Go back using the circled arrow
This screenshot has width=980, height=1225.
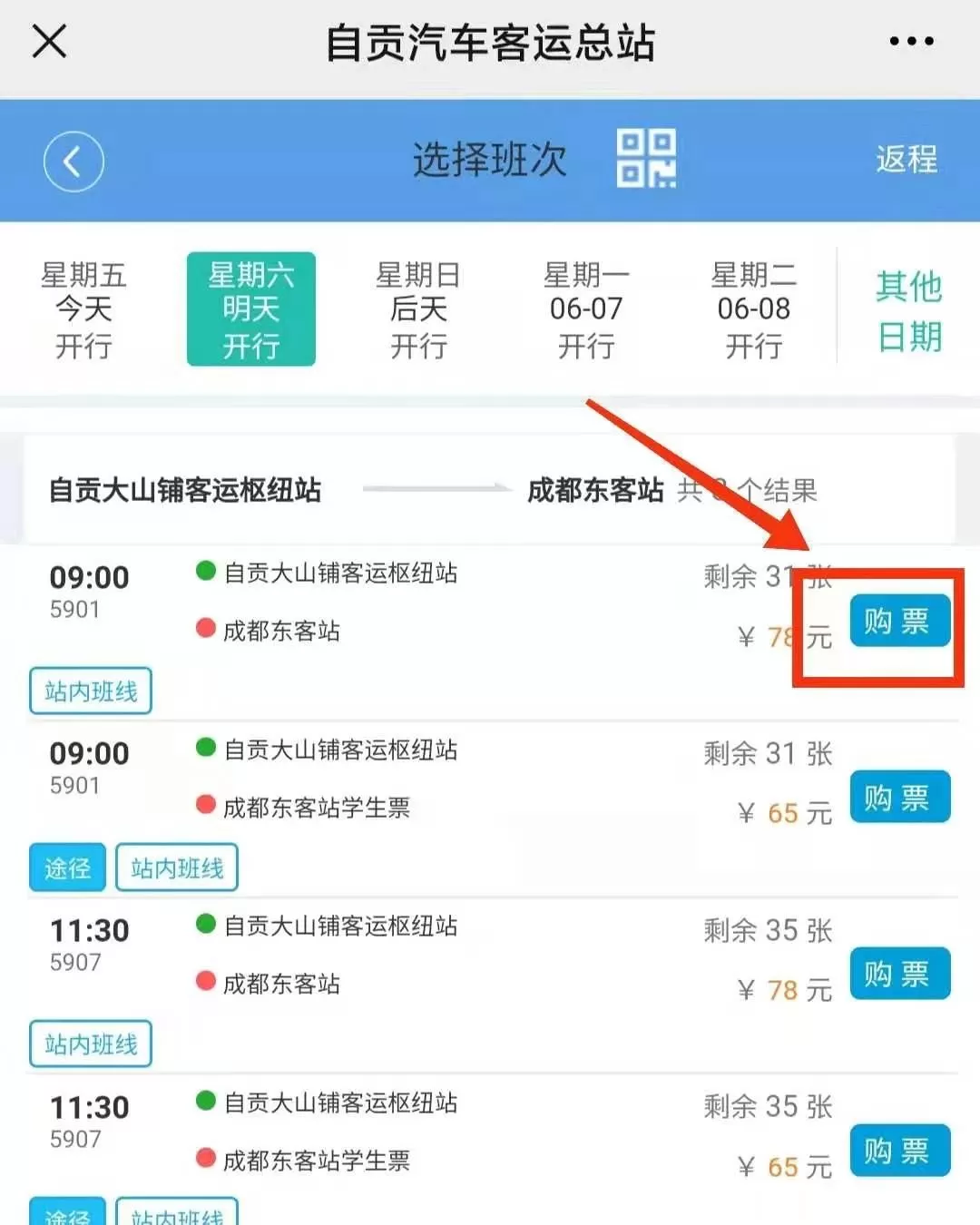click(73, 162)
